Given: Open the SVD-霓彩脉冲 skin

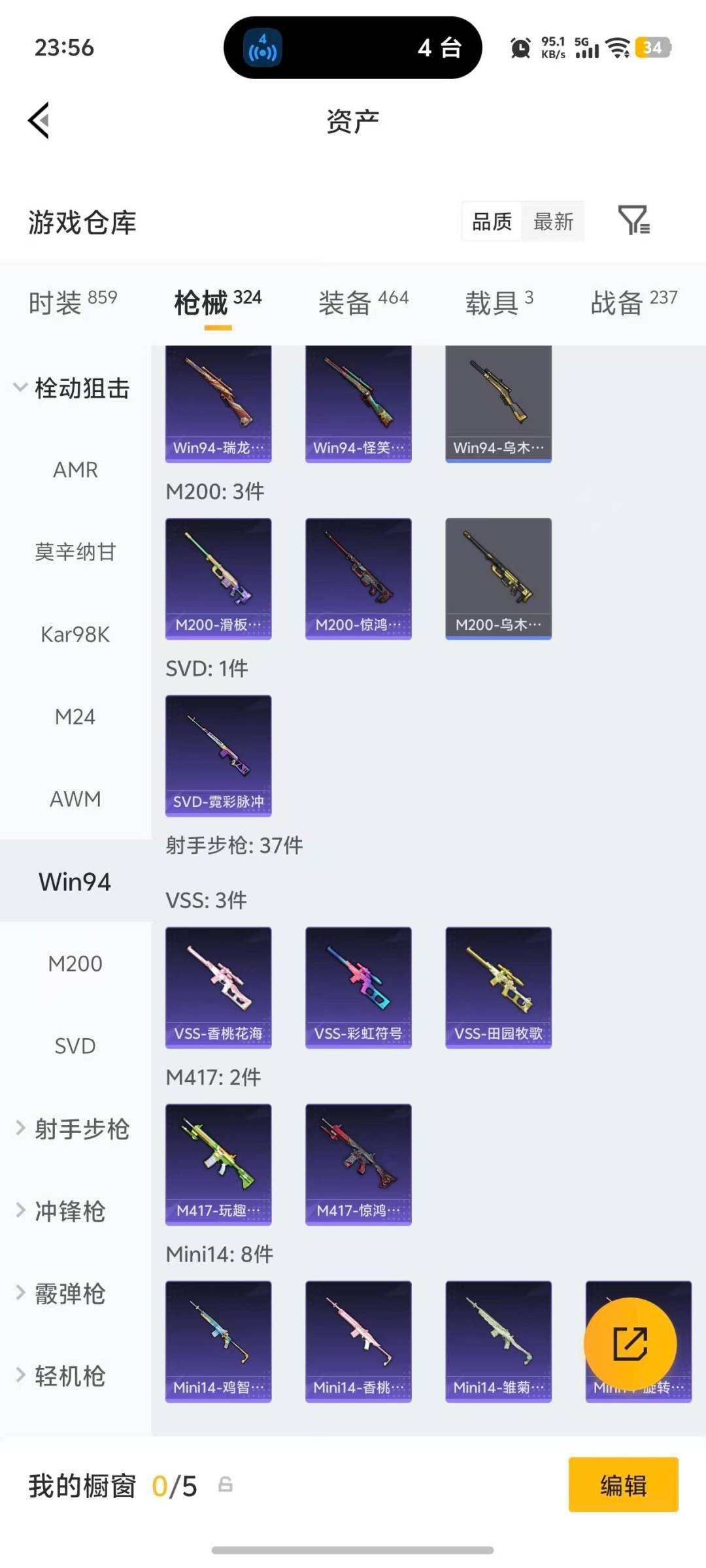Looking at the screenshot, I should coord(218,755).
